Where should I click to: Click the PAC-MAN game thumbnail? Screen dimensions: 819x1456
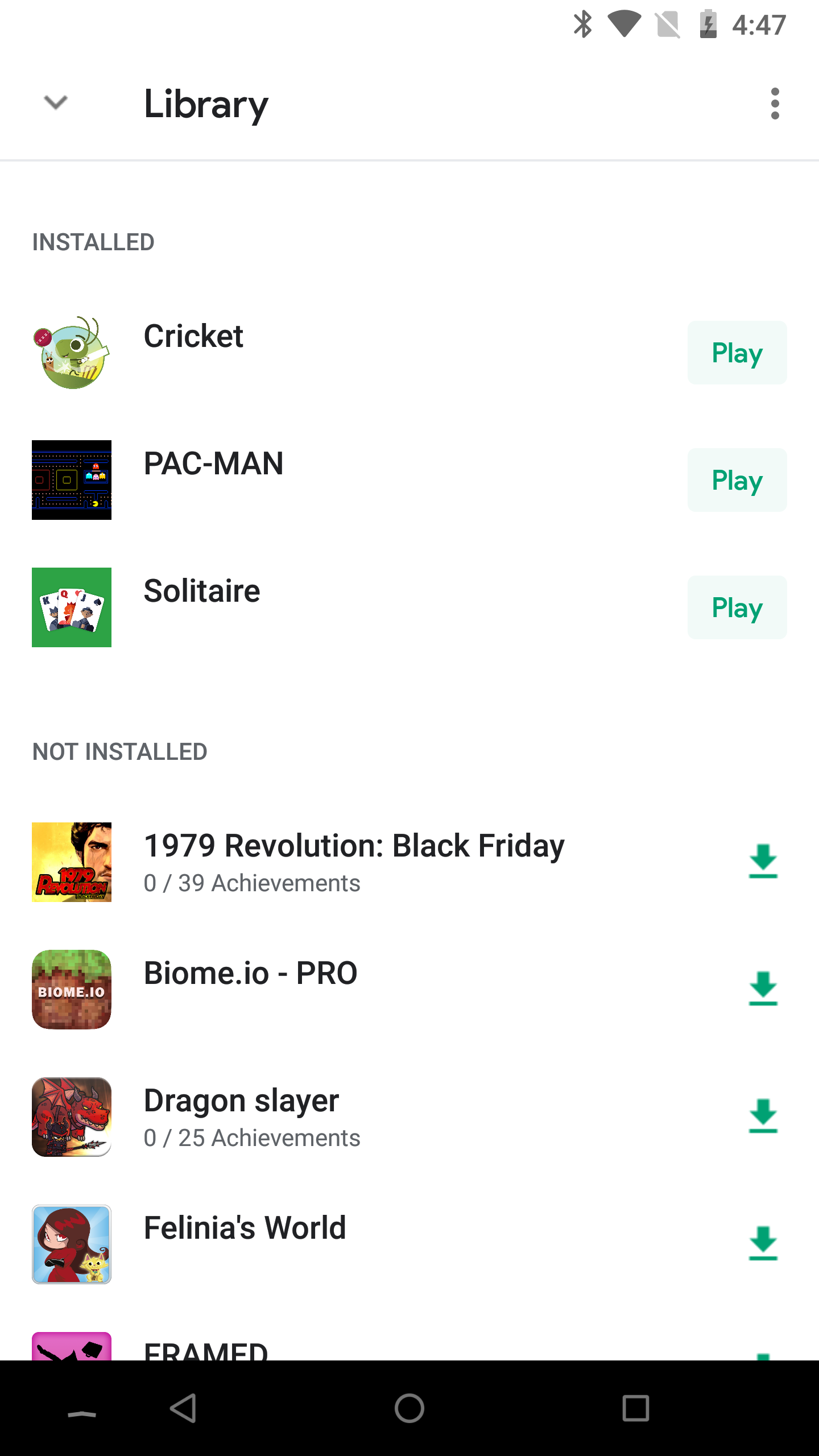click(x=71, y=479)
